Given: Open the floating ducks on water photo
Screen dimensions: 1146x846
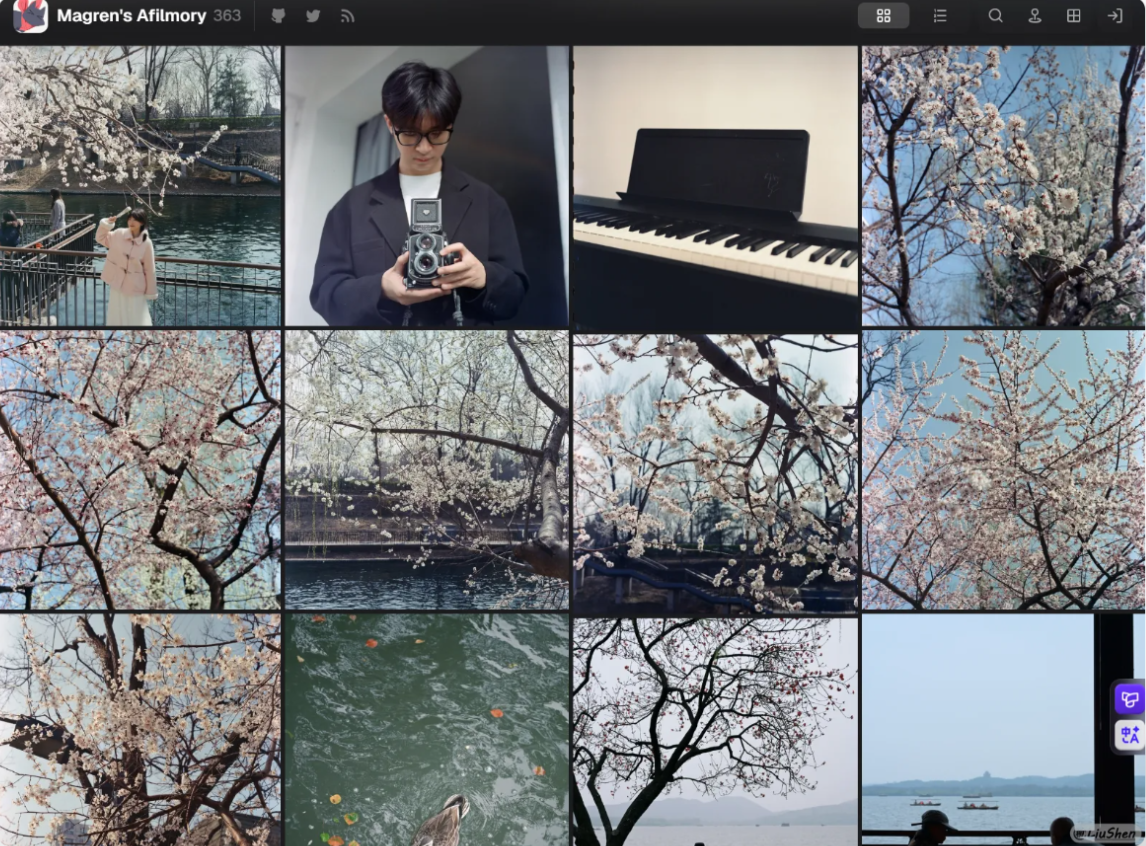Looking at the screenshot, I should [426, 730].
